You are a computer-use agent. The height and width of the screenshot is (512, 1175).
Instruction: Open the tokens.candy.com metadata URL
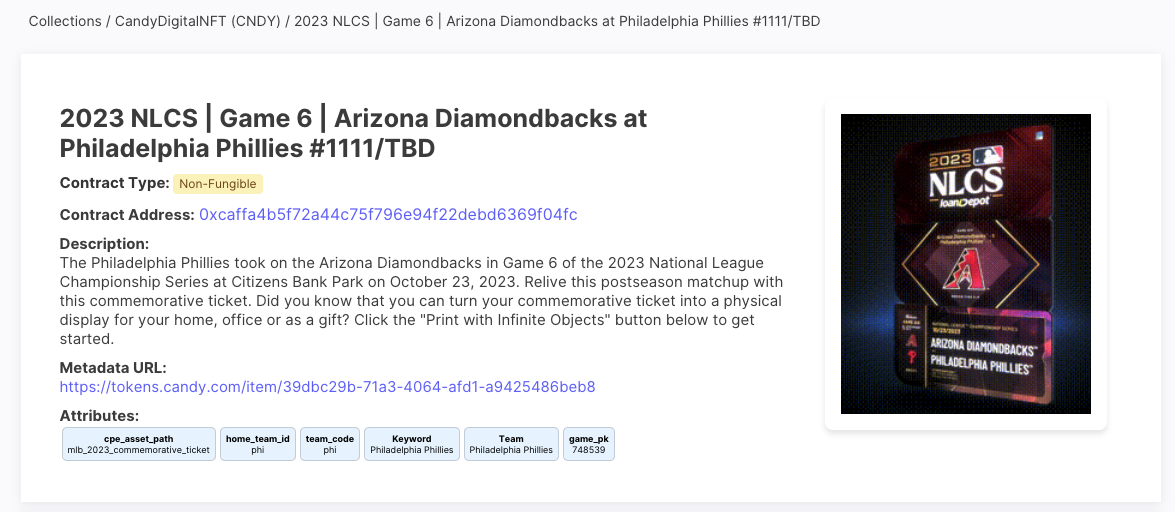pos(327,387)
